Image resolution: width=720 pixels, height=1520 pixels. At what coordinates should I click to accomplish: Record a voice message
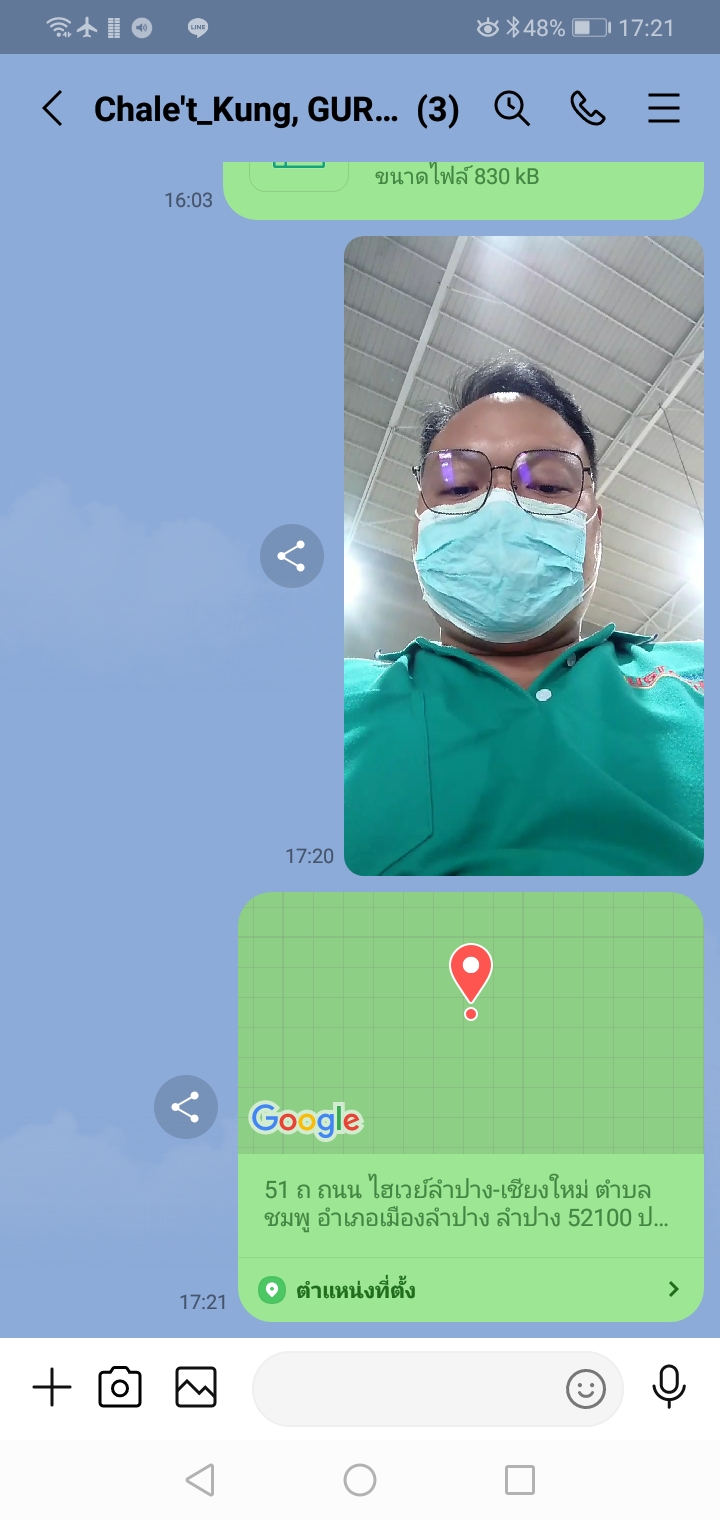pyautogui.click(x=669, y=1387)
